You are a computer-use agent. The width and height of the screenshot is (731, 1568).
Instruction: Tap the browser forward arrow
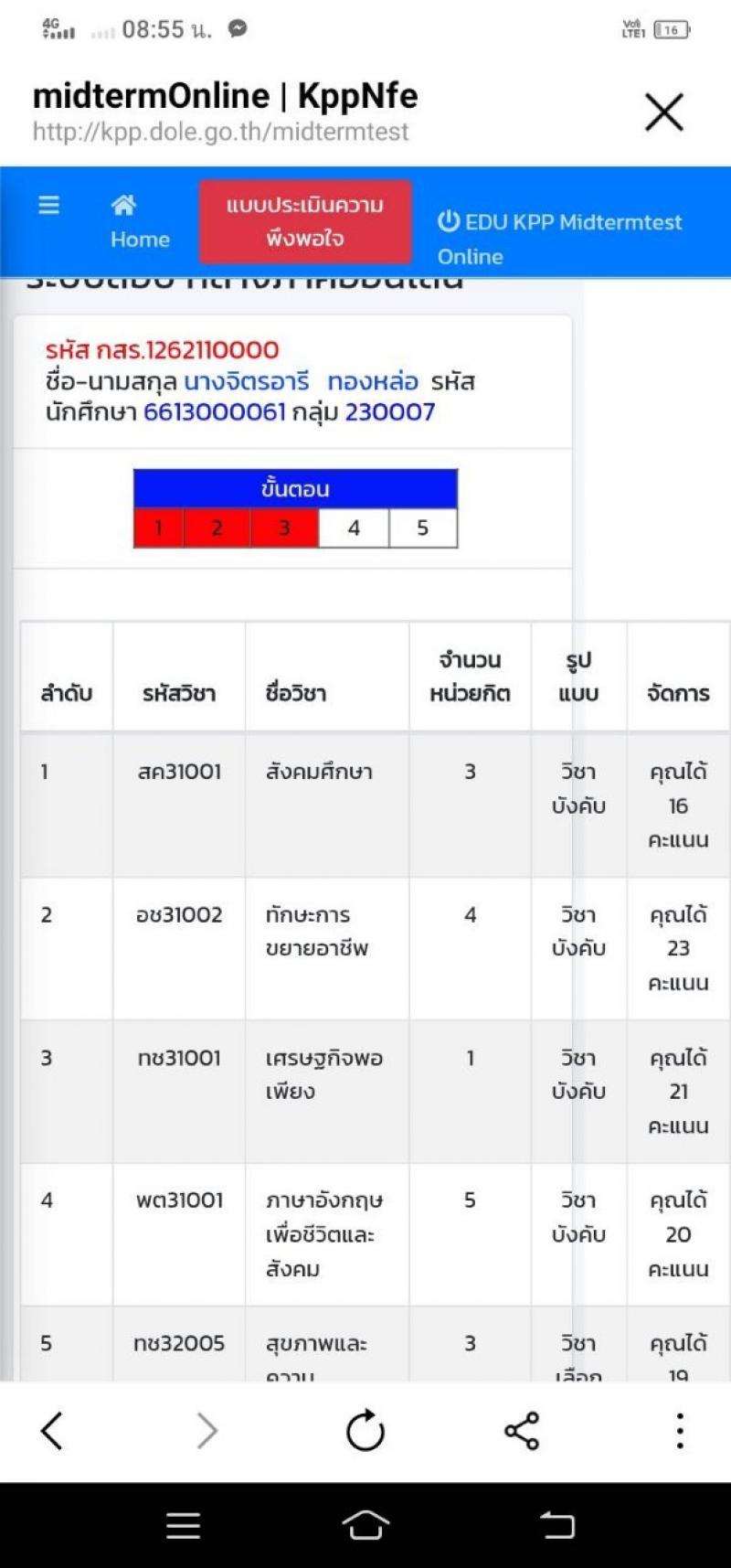pos(208,1429)
